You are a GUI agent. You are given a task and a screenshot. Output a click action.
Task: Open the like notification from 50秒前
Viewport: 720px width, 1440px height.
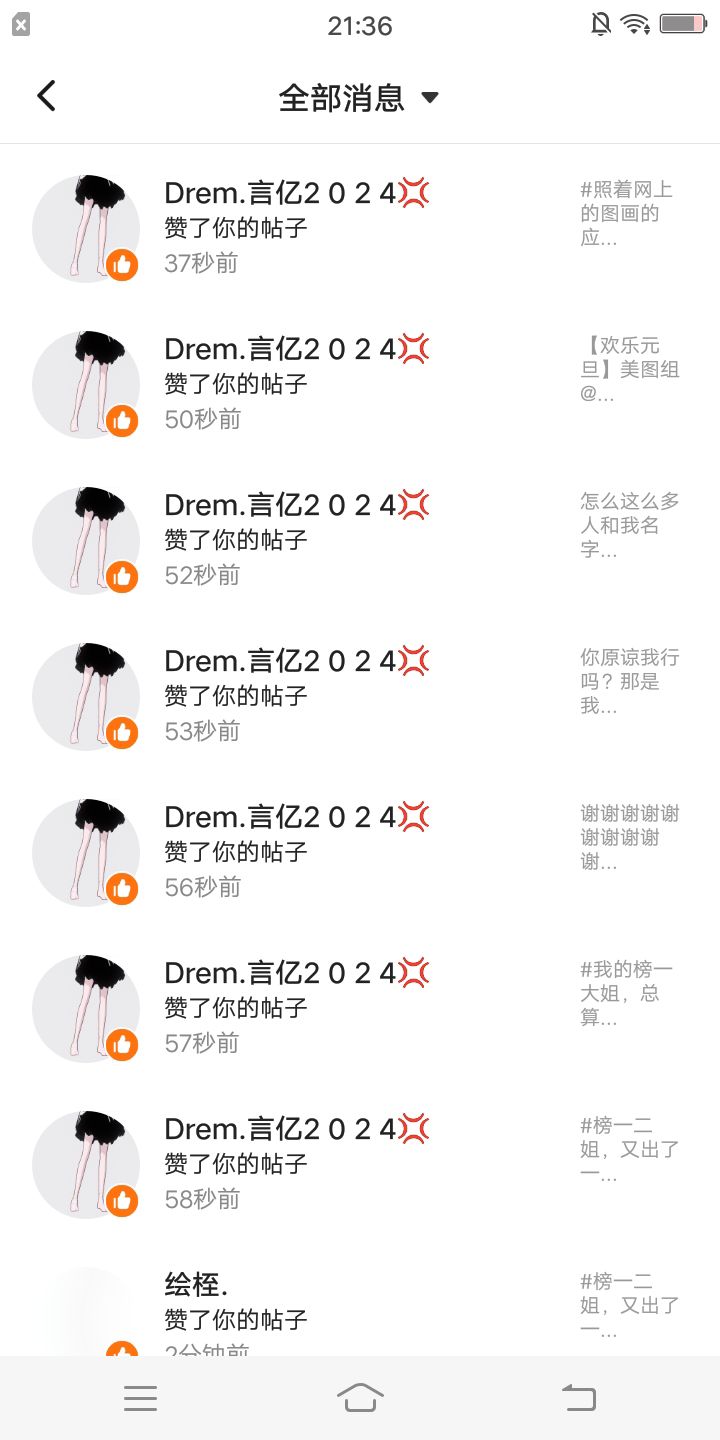click(x=360, y=384)
